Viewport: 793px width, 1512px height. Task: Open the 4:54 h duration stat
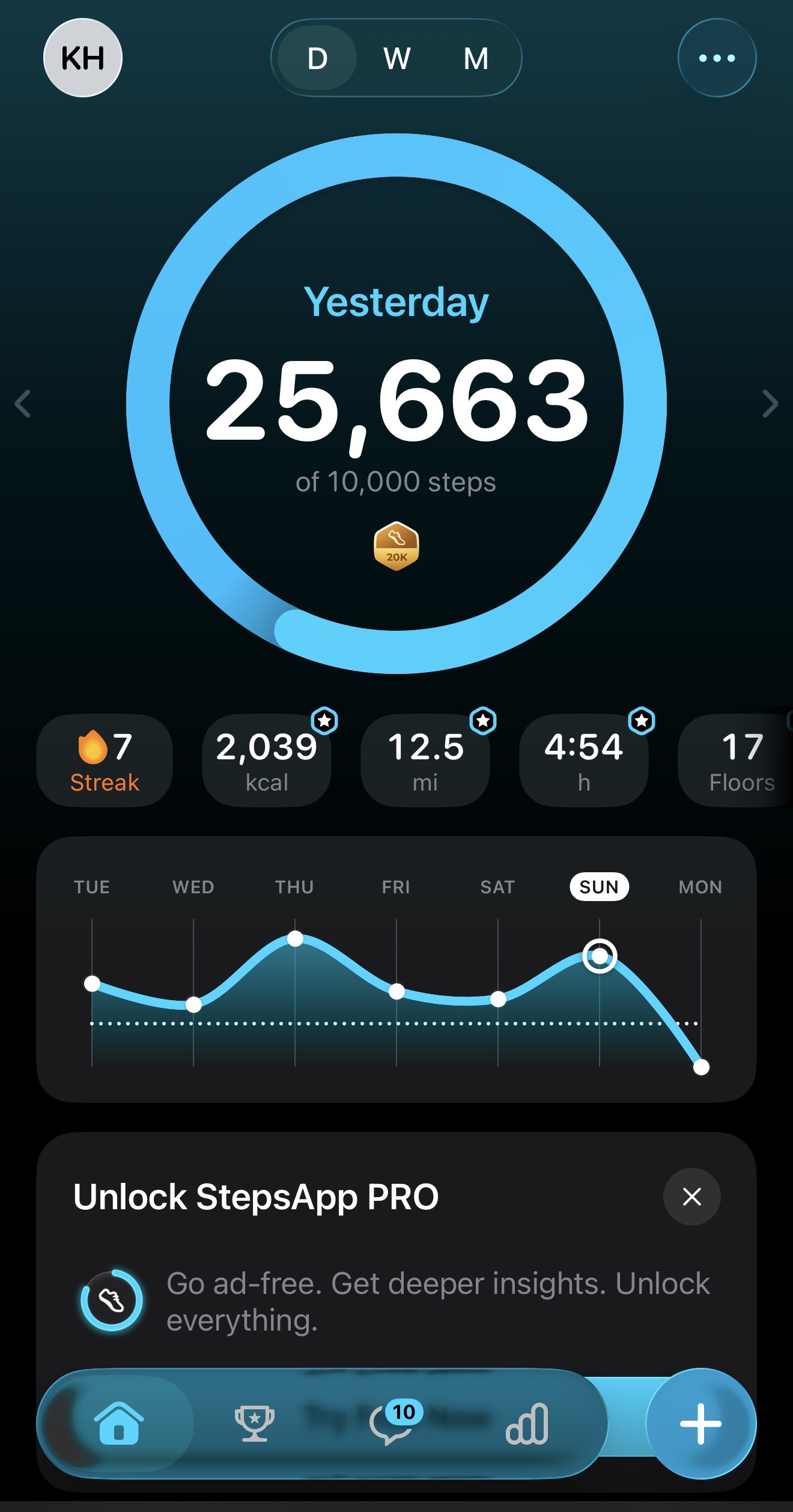(x=583, y=761)
